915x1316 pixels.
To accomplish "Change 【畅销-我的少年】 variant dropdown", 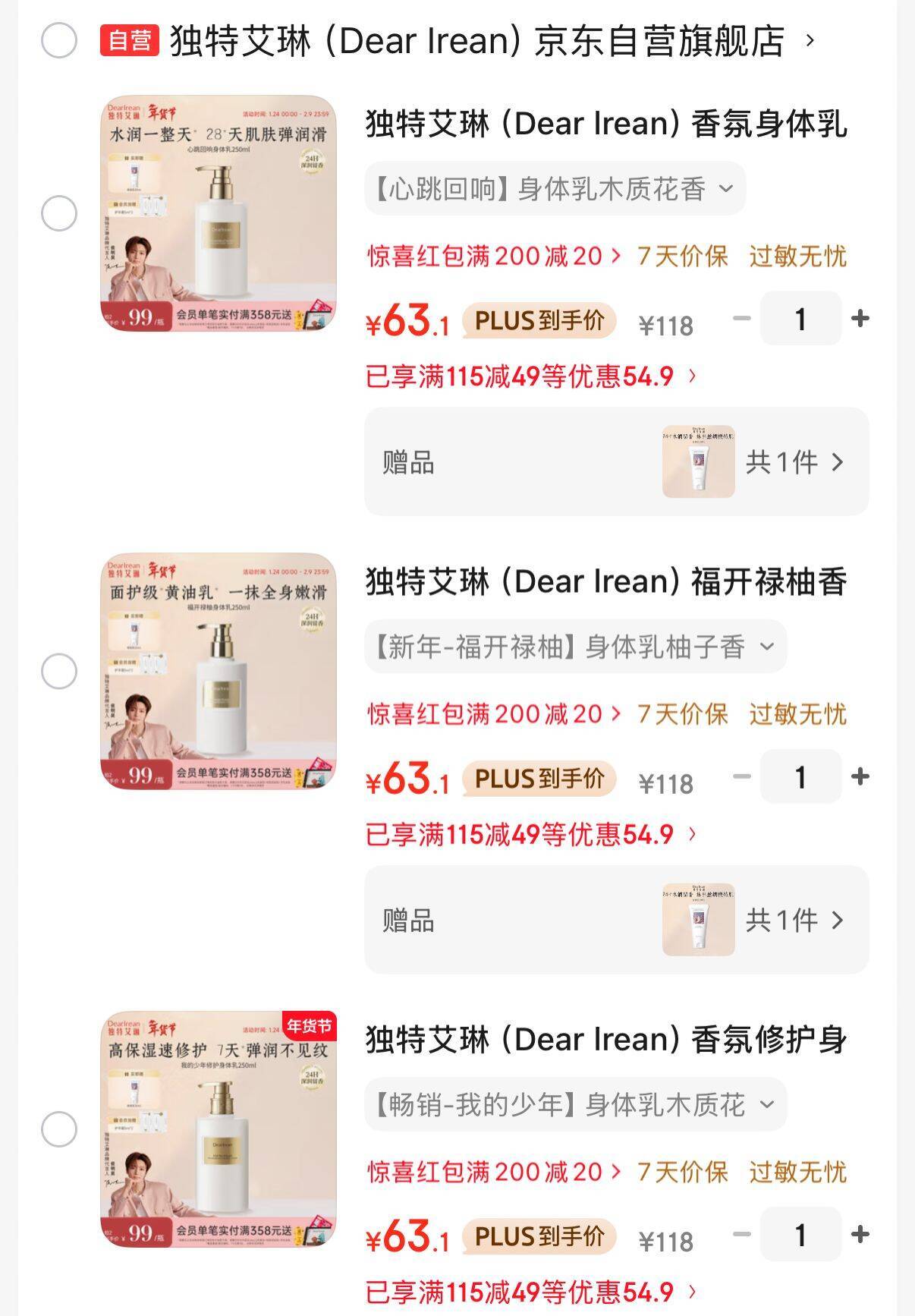I will 575,1104.
